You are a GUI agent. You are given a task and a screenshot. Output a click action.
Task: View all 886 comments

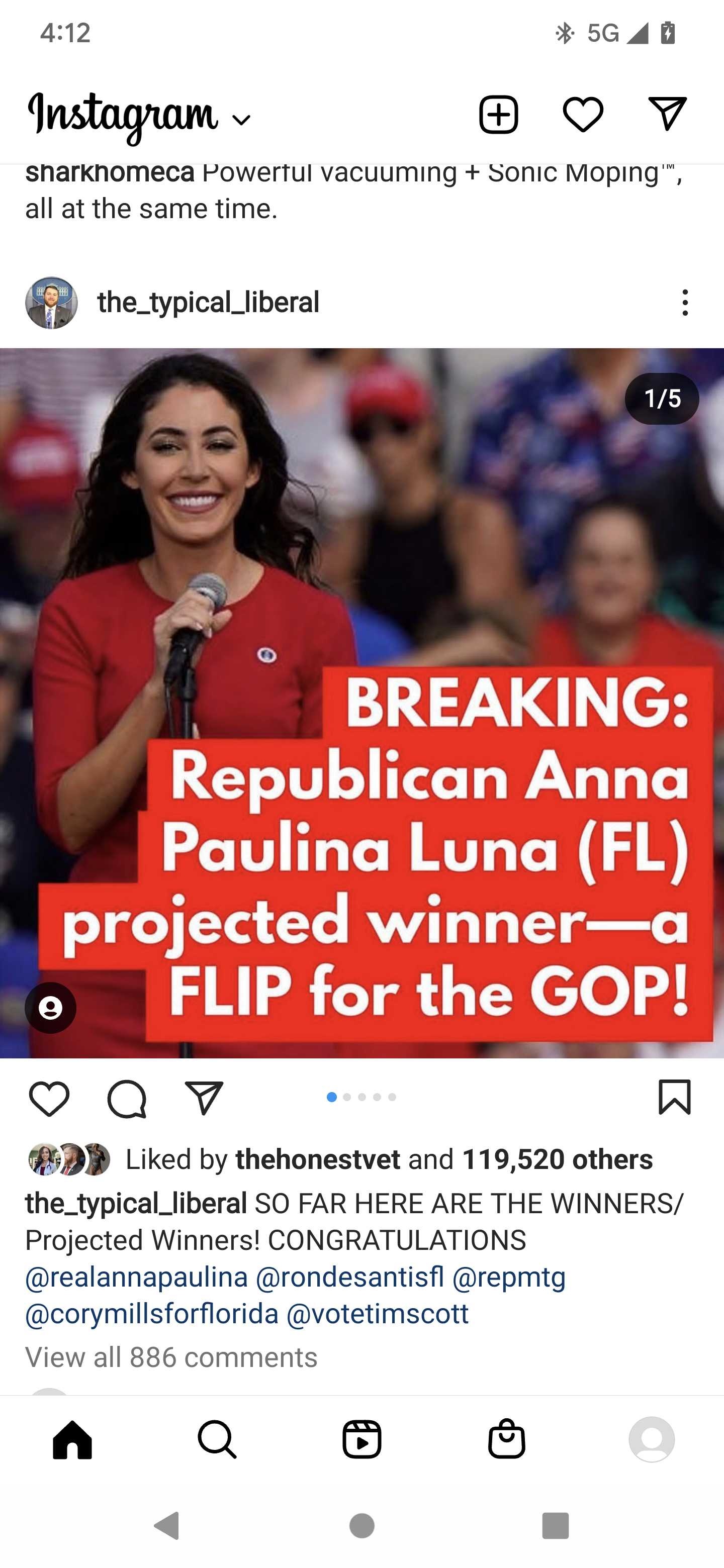(171, 1357)
